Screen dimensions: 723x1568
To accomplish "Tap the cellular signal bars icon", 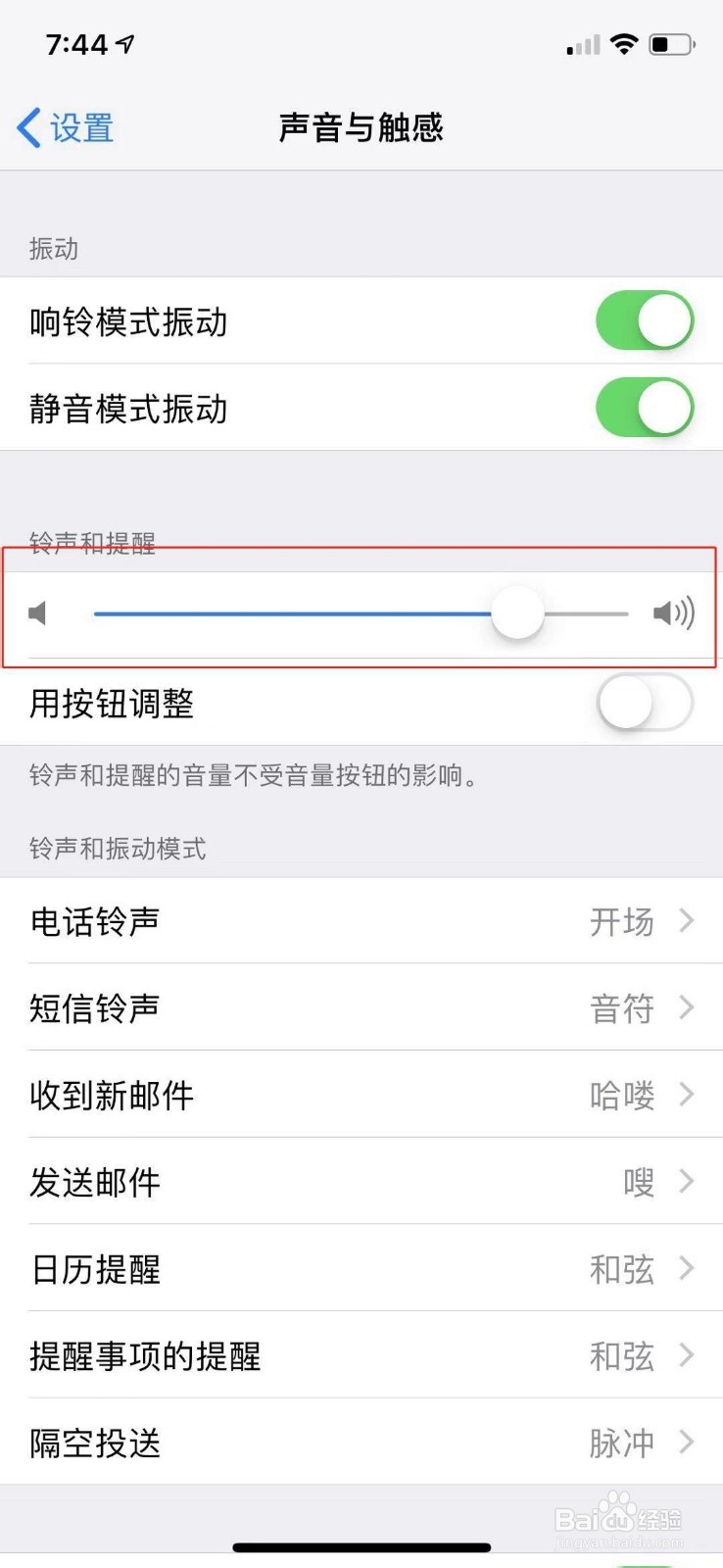I will tap(581, 44).
